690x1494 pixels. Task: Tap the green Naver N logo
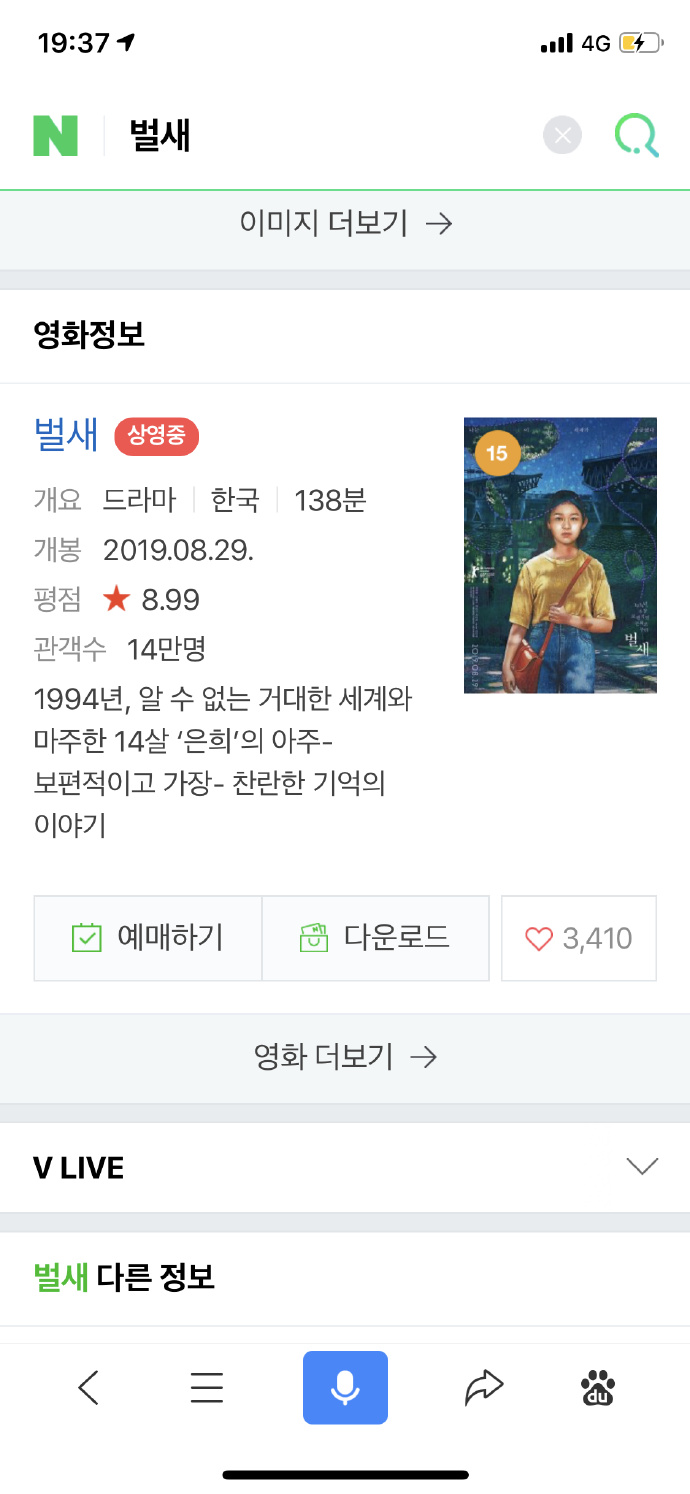coord(55,135)
